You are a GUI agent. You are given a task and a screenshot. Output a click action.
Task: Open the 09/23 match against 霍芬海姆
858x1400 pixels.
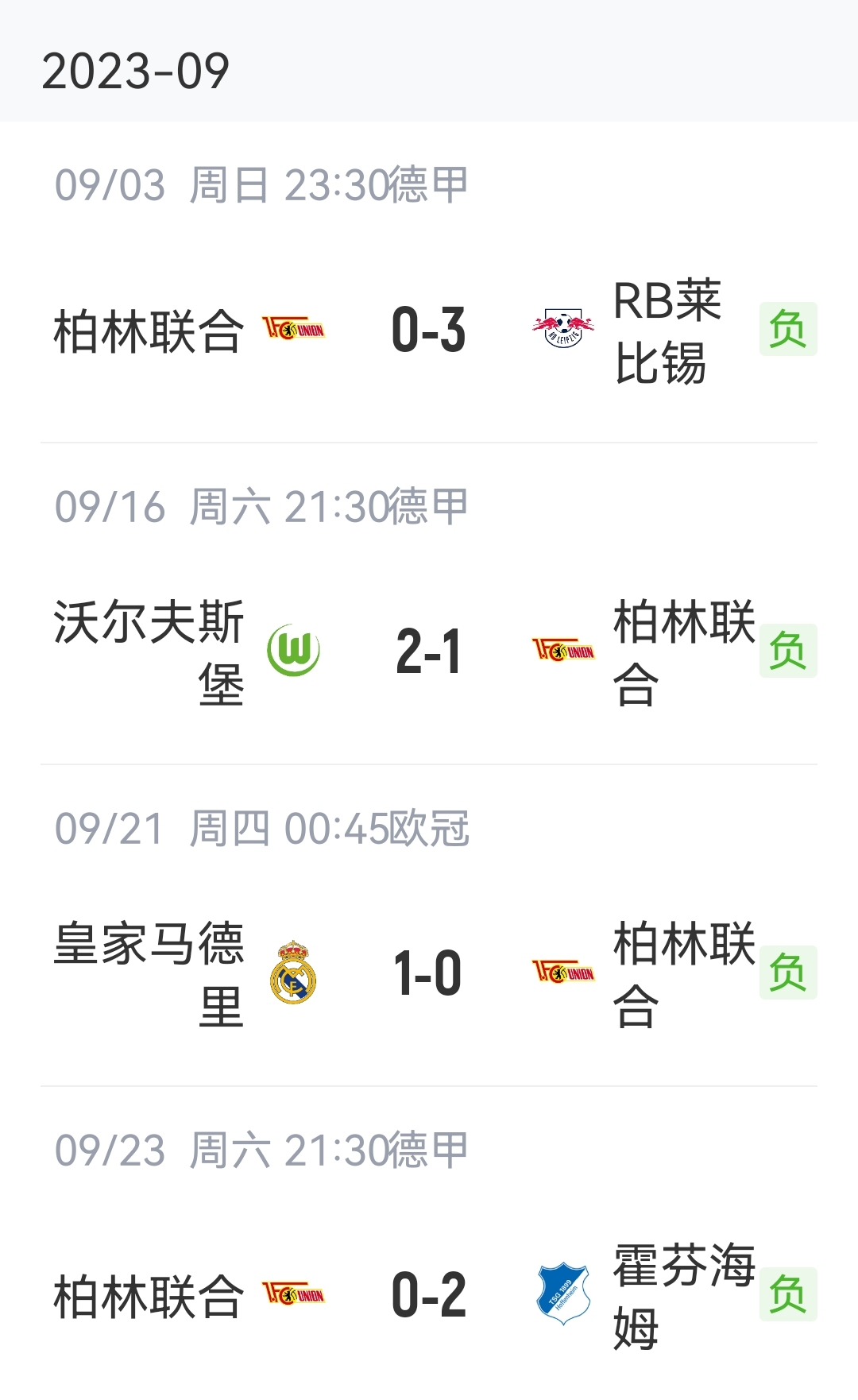click(x=429, y=1295)
